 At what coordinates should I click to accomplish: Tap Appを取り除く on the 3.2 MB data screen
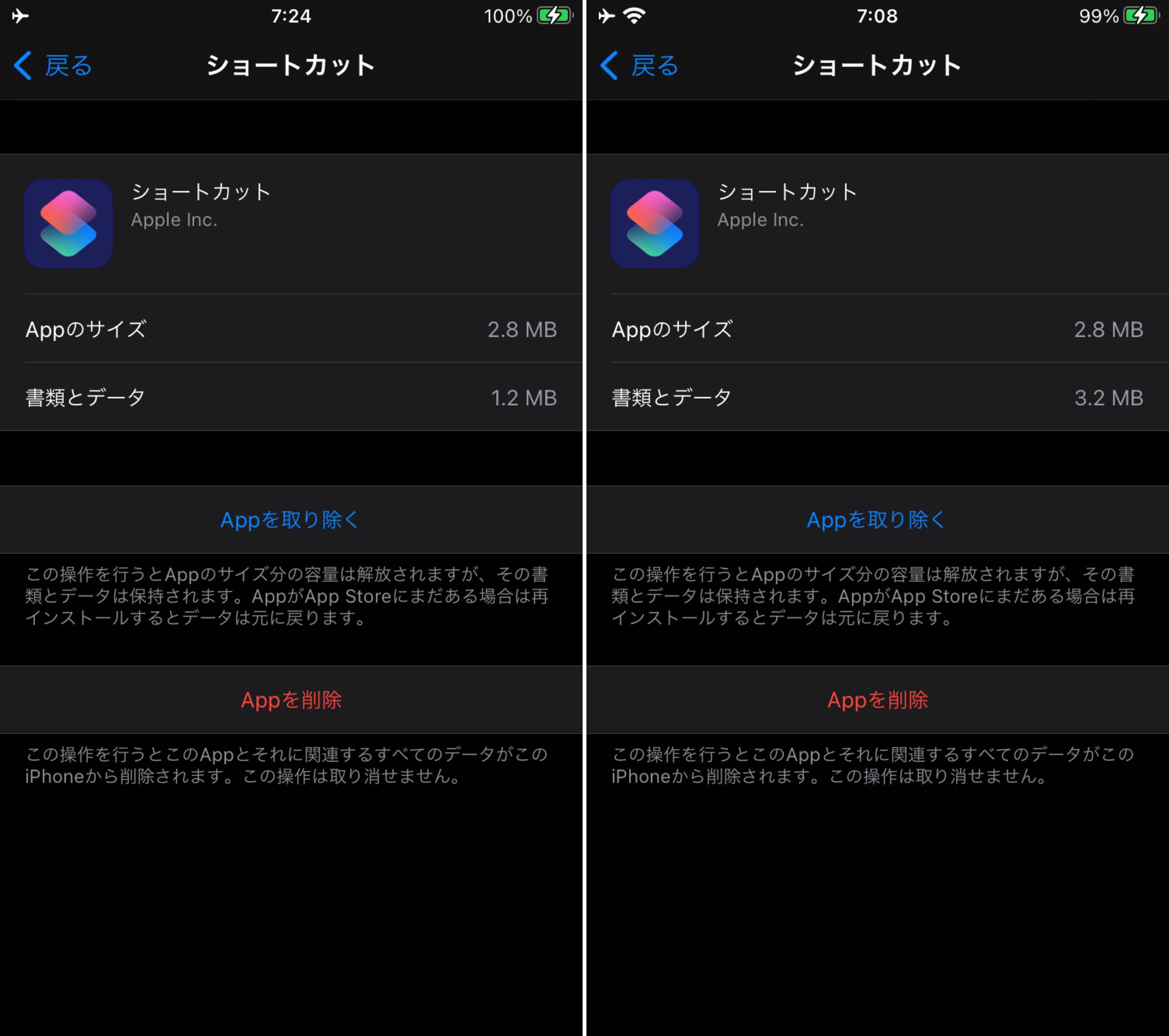(876, 520)
